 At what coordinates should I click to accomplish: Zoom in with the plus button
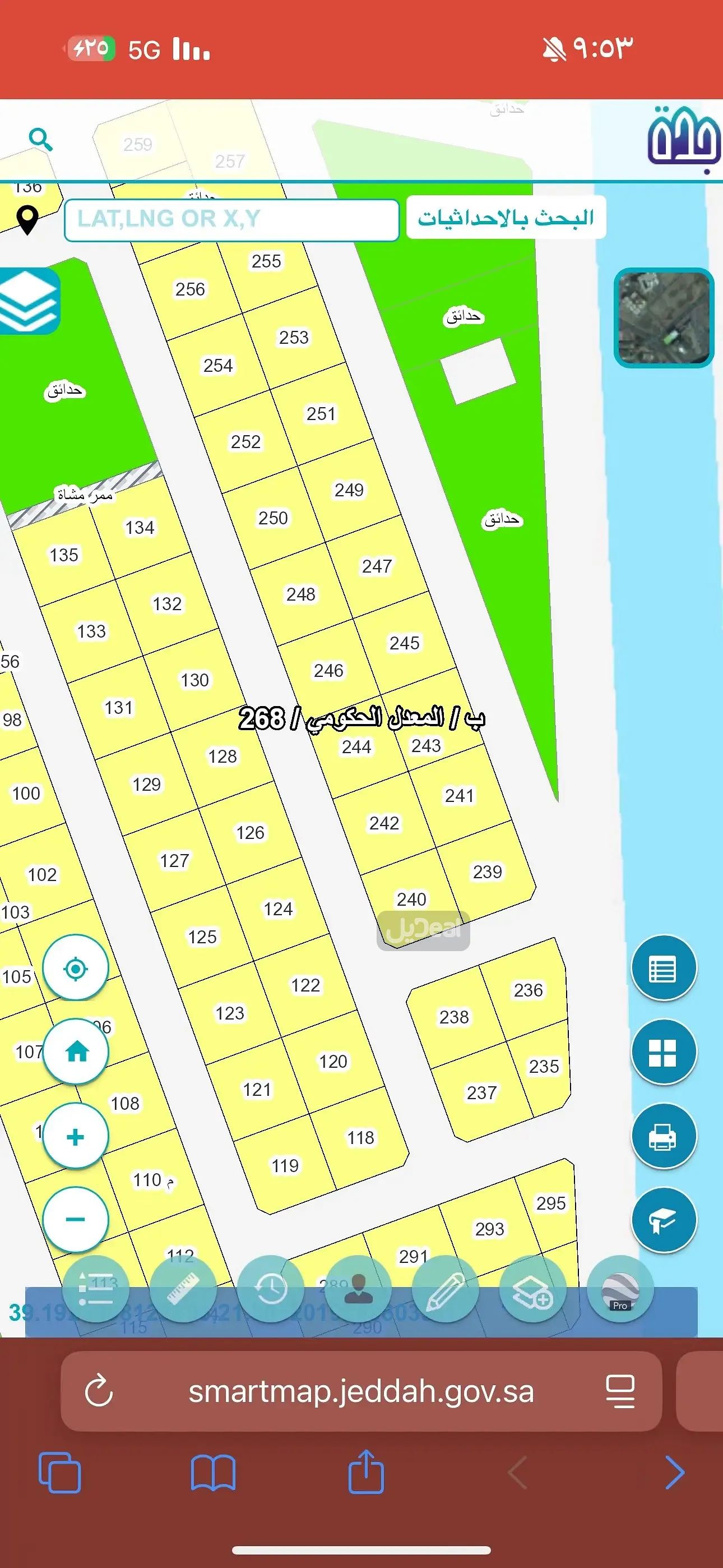[x=76, y=1136]
